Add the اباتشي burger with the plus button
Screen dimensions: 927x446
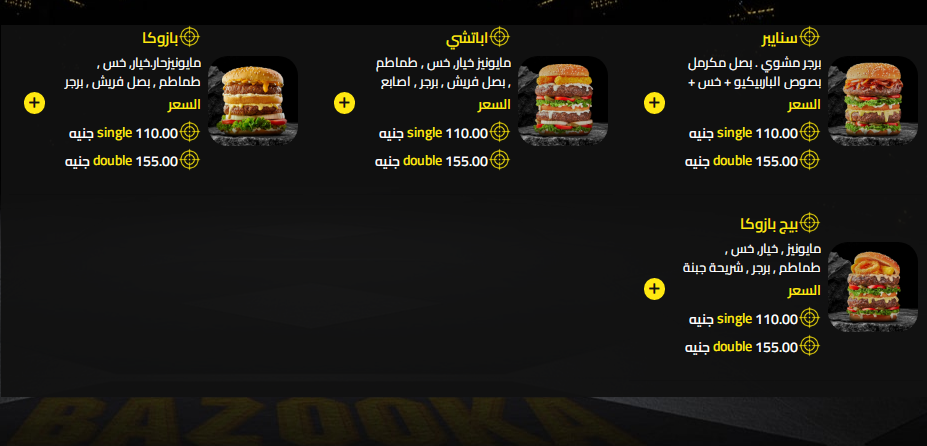(344, 102)
